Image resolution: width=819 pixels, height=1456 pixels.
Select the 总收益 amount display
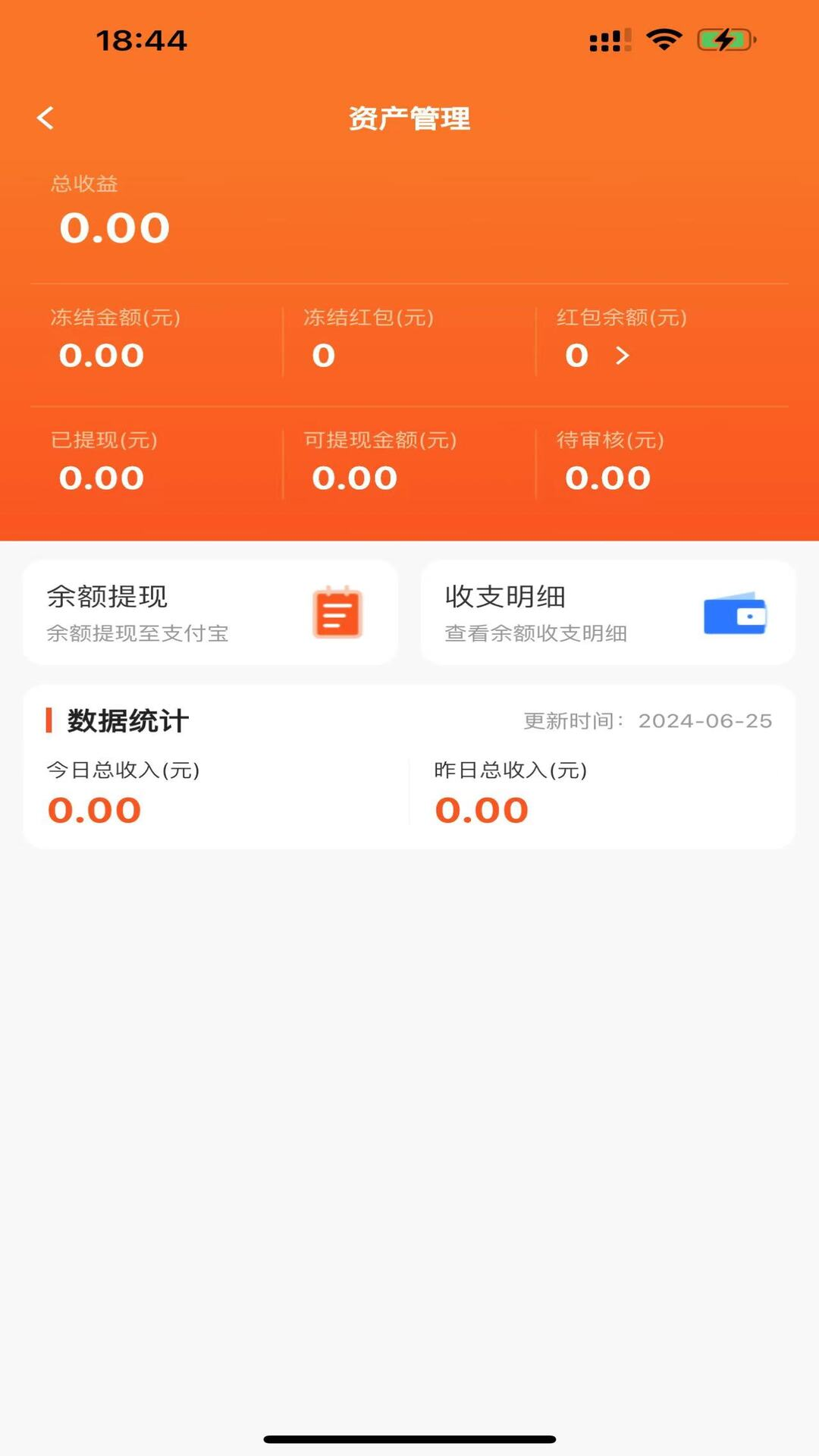(115, 225)
